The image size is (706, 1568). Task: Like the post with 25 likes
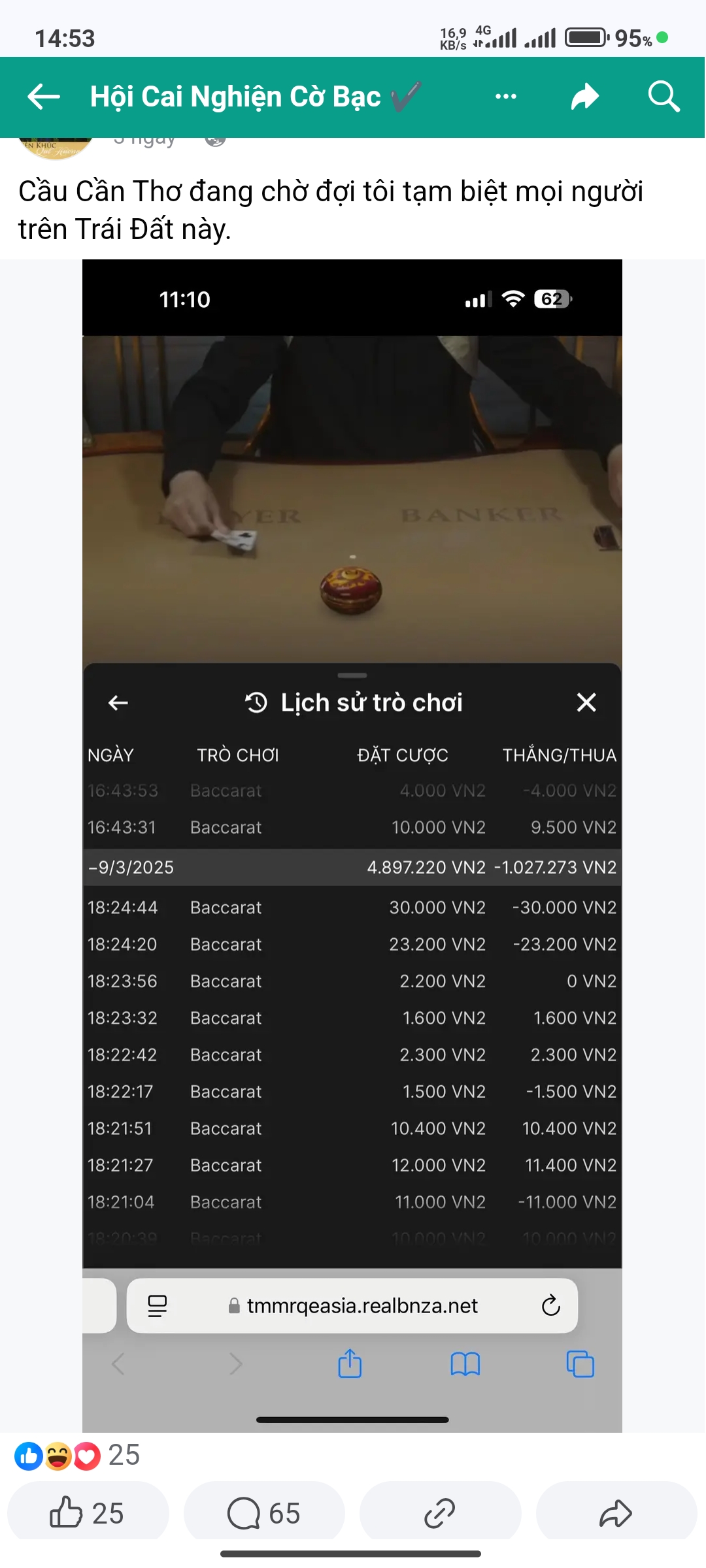(88, 1513)
